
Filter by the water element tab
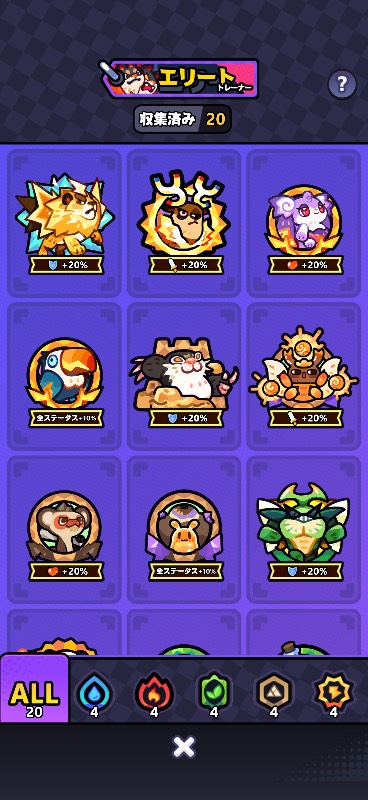point(94,694)
